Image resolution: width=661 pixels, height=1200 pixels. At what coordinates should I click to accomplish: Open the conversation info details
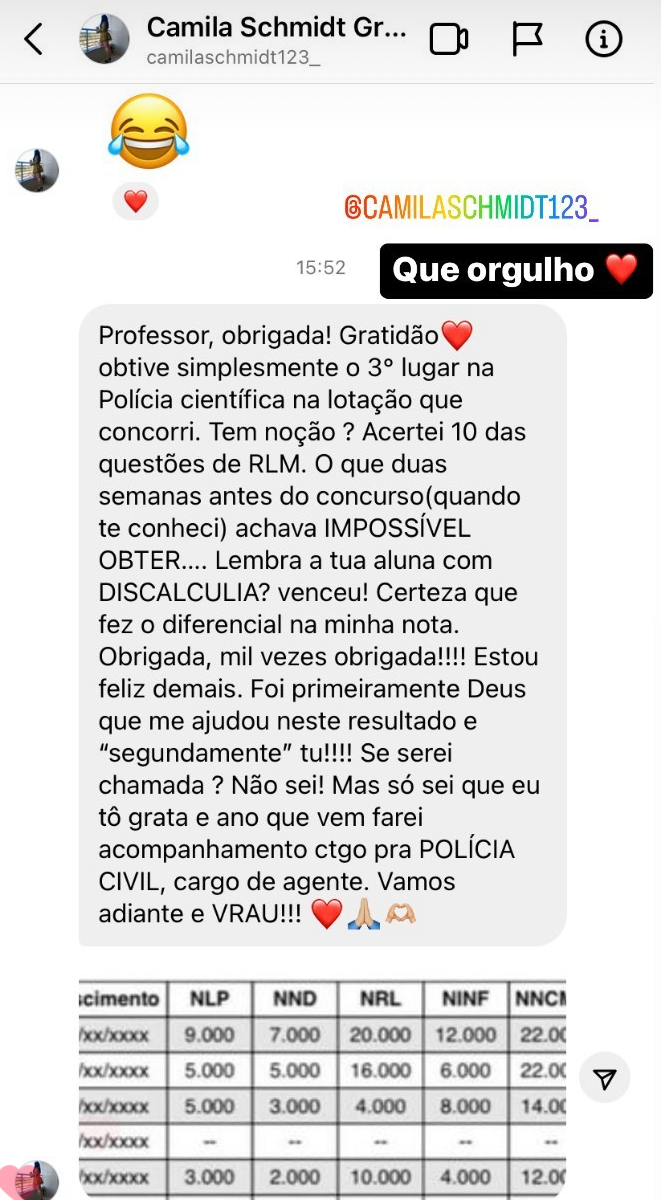point(603,39)
